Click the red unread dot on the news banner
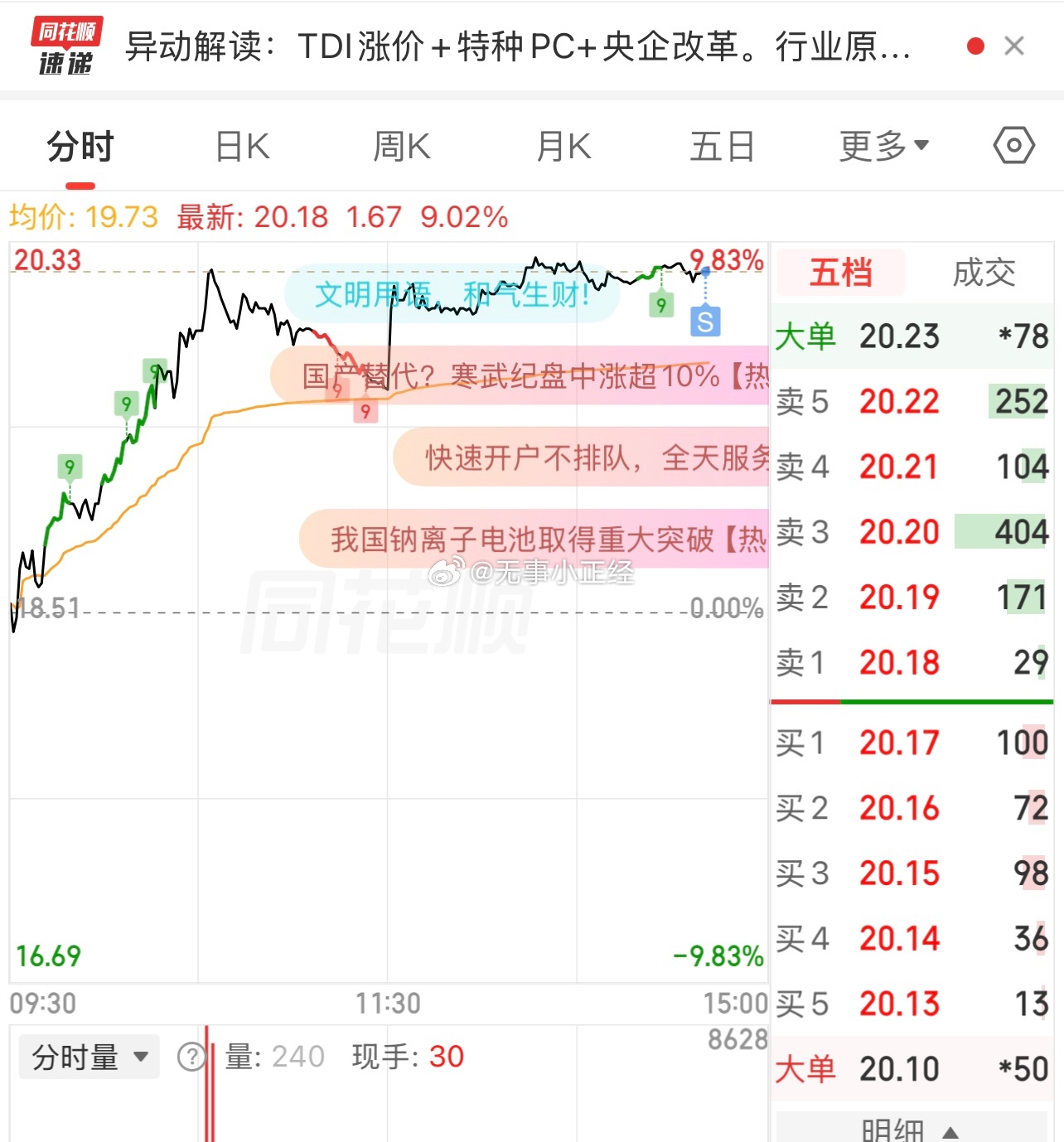The height and width of the screenshot is (1142, 1064). point(976,47)
